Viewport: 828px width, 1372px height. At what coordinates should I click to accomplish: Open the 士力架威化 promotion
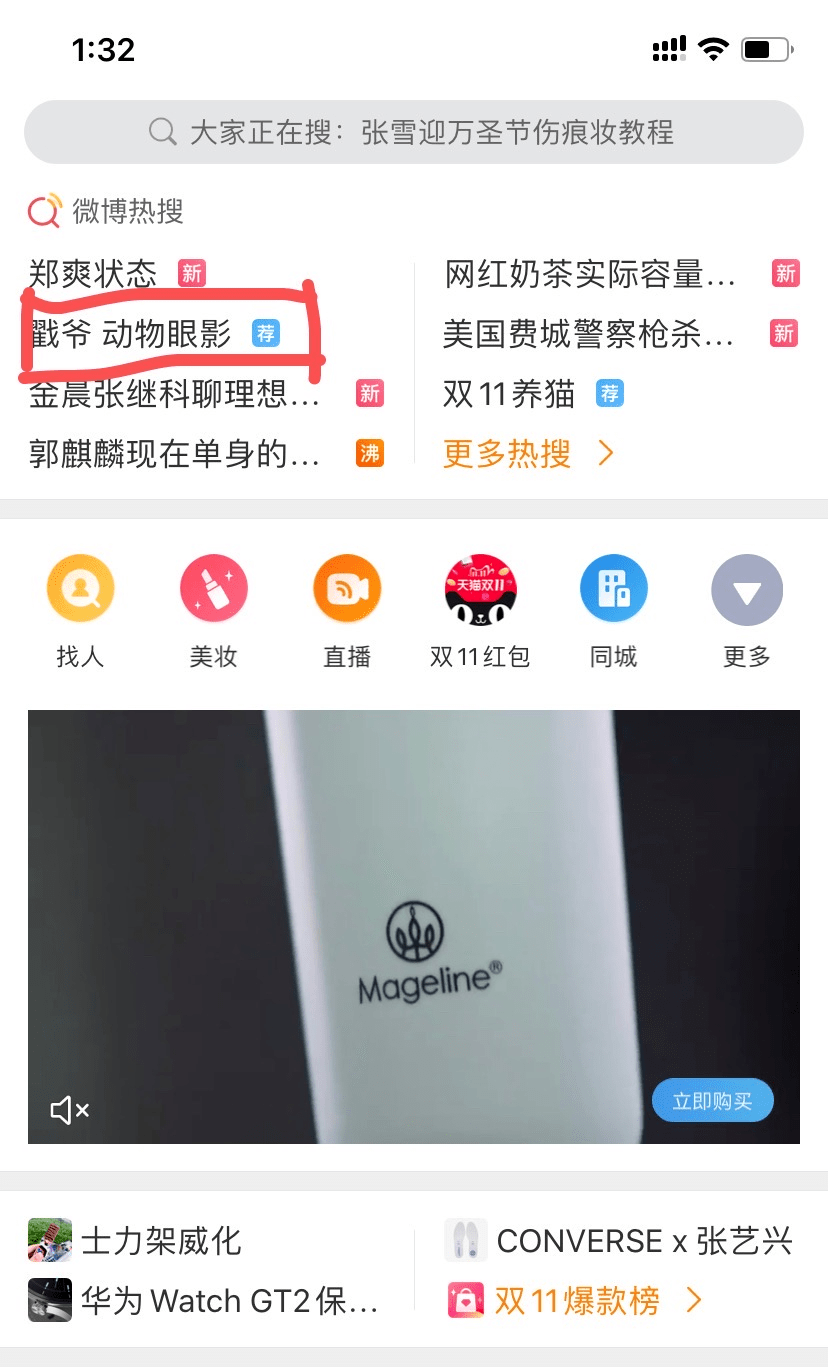pos(160,1241)
